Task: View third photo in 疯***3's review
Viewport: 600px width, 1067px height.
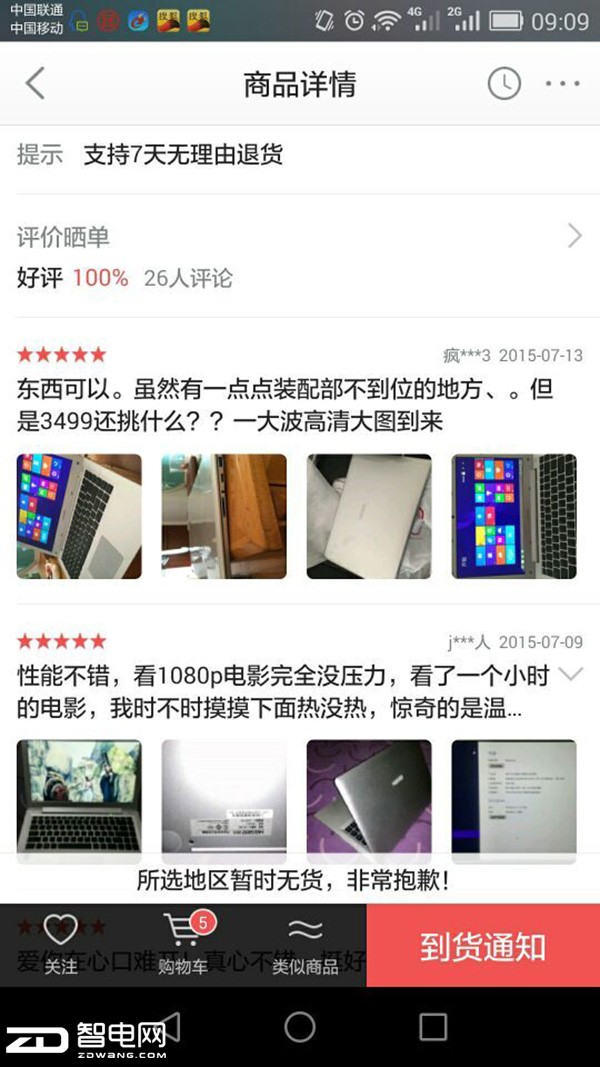Action: point(369,516)
